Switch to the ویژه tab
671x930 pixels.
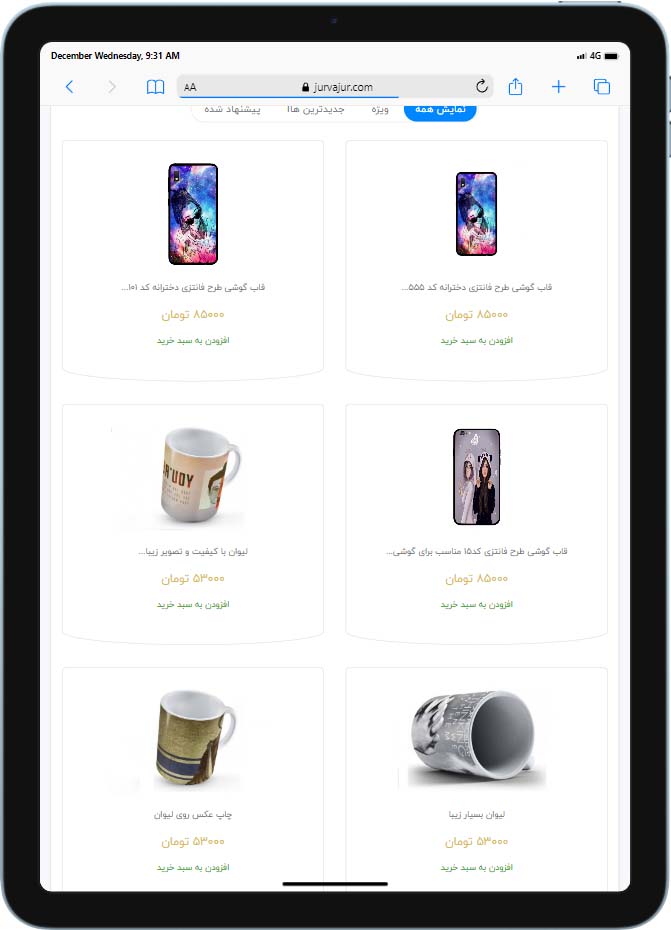pyautogui.click(x=380, y=108)
